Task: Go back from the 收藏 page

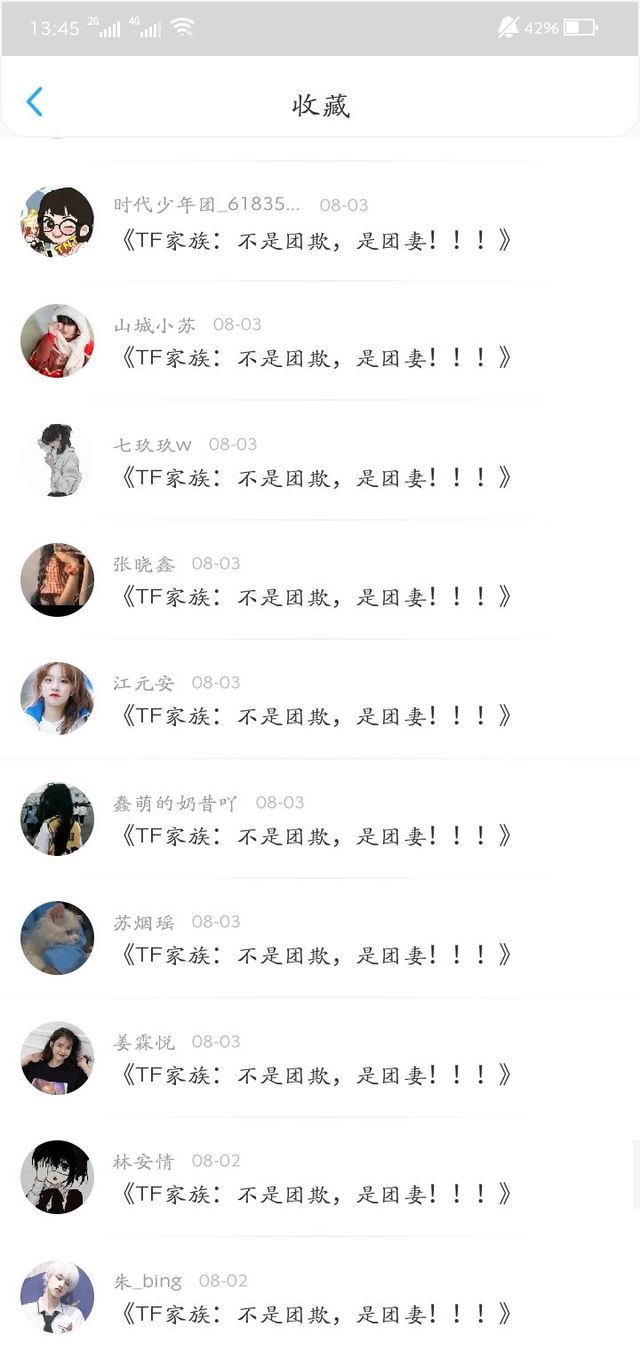Action: 35,102
